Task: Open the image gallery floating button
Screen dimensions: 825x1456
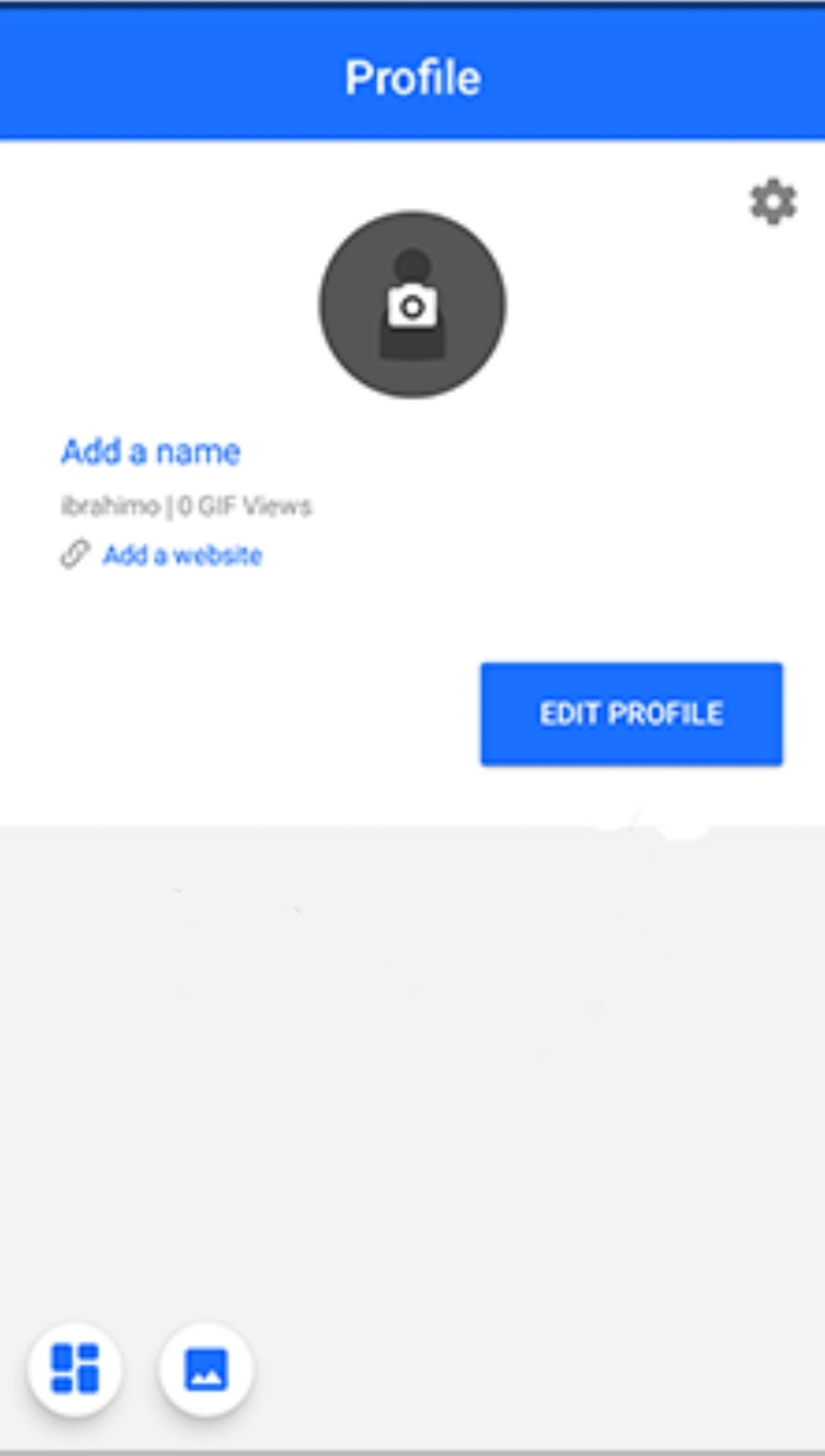Action: (x=206, y=1369)
